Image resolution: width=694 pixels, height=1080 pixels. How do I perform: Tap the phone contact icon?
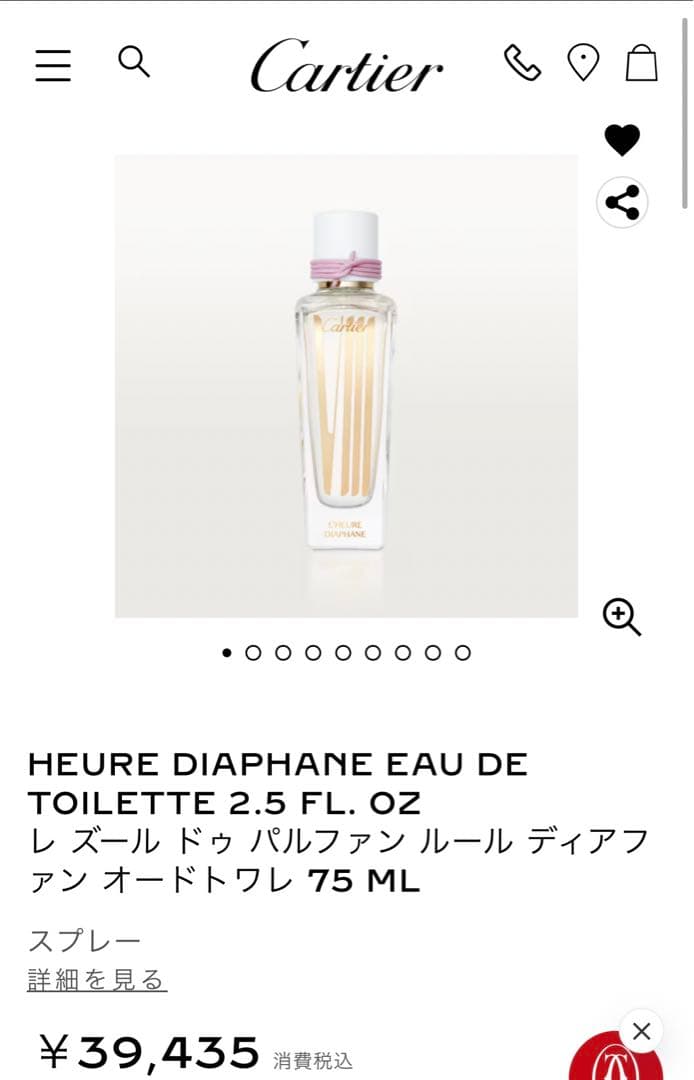coord(521,63)
